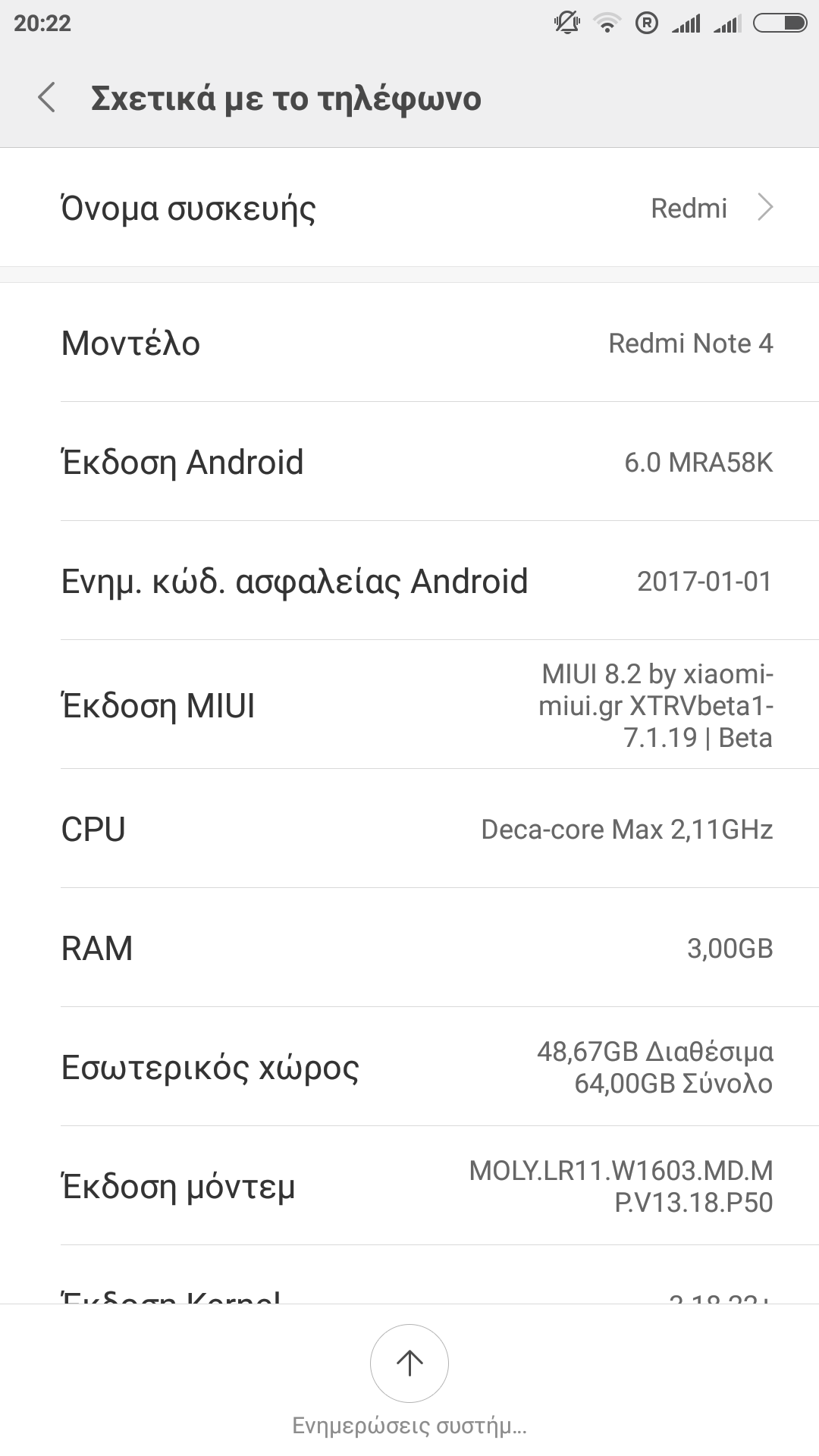The width and height of the screenshot is (819, 1456).
Task: Tap the Εσωτερικός χώρος row
Action: coord(409,1067)
